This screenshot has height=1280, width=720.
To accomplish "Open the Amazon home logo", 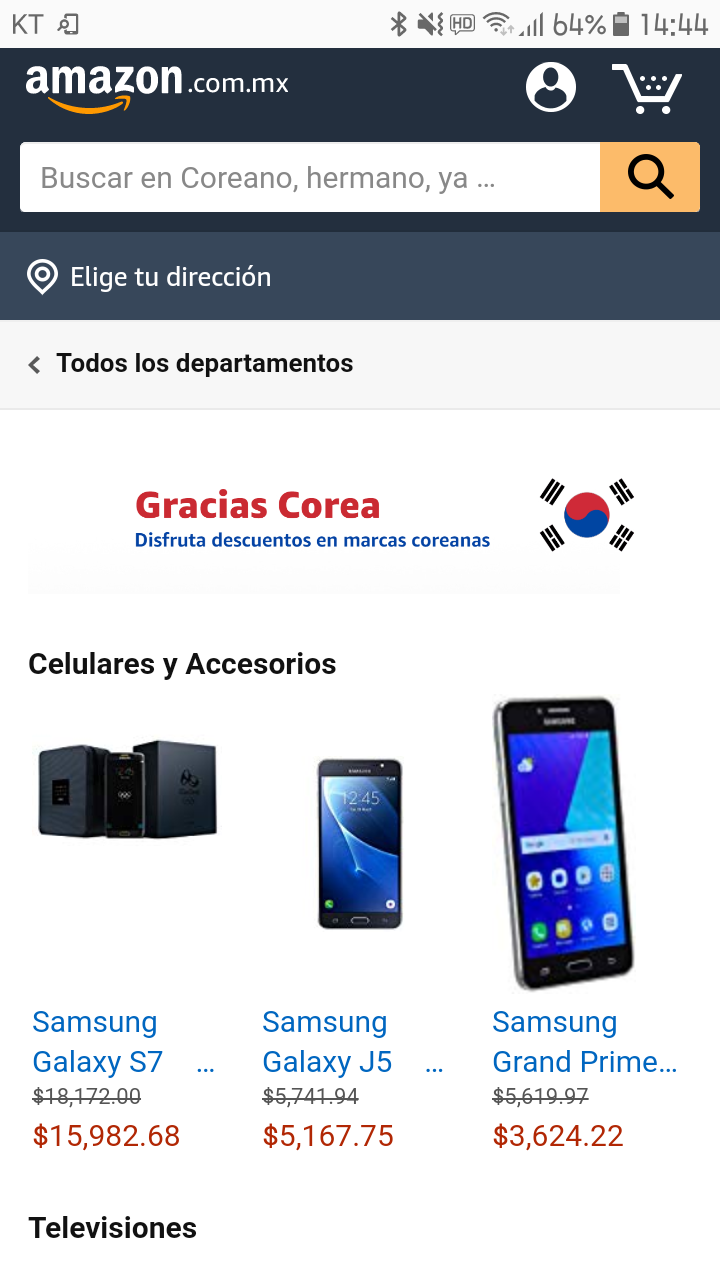I will click(x=157, y=86).
